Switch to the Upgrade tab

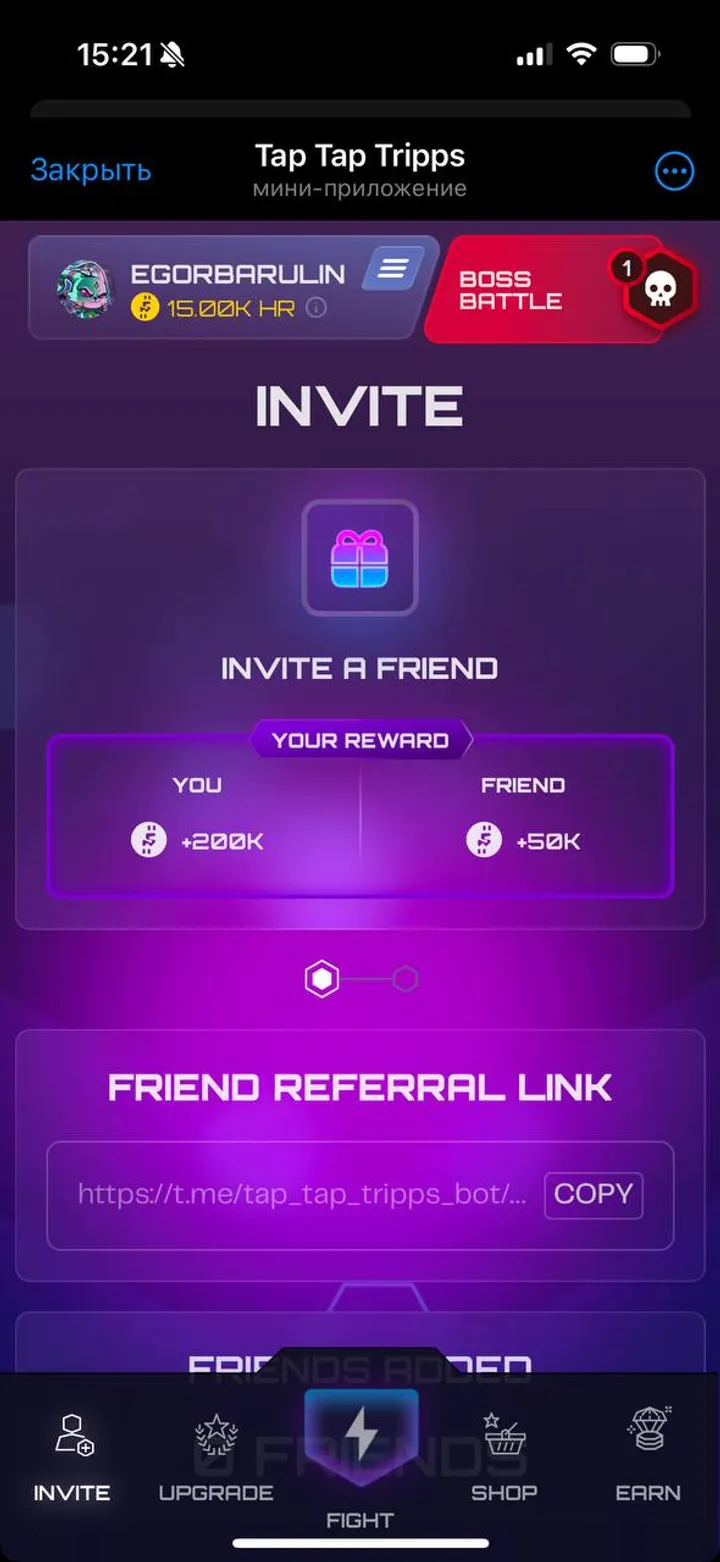tap(216, 1458)
